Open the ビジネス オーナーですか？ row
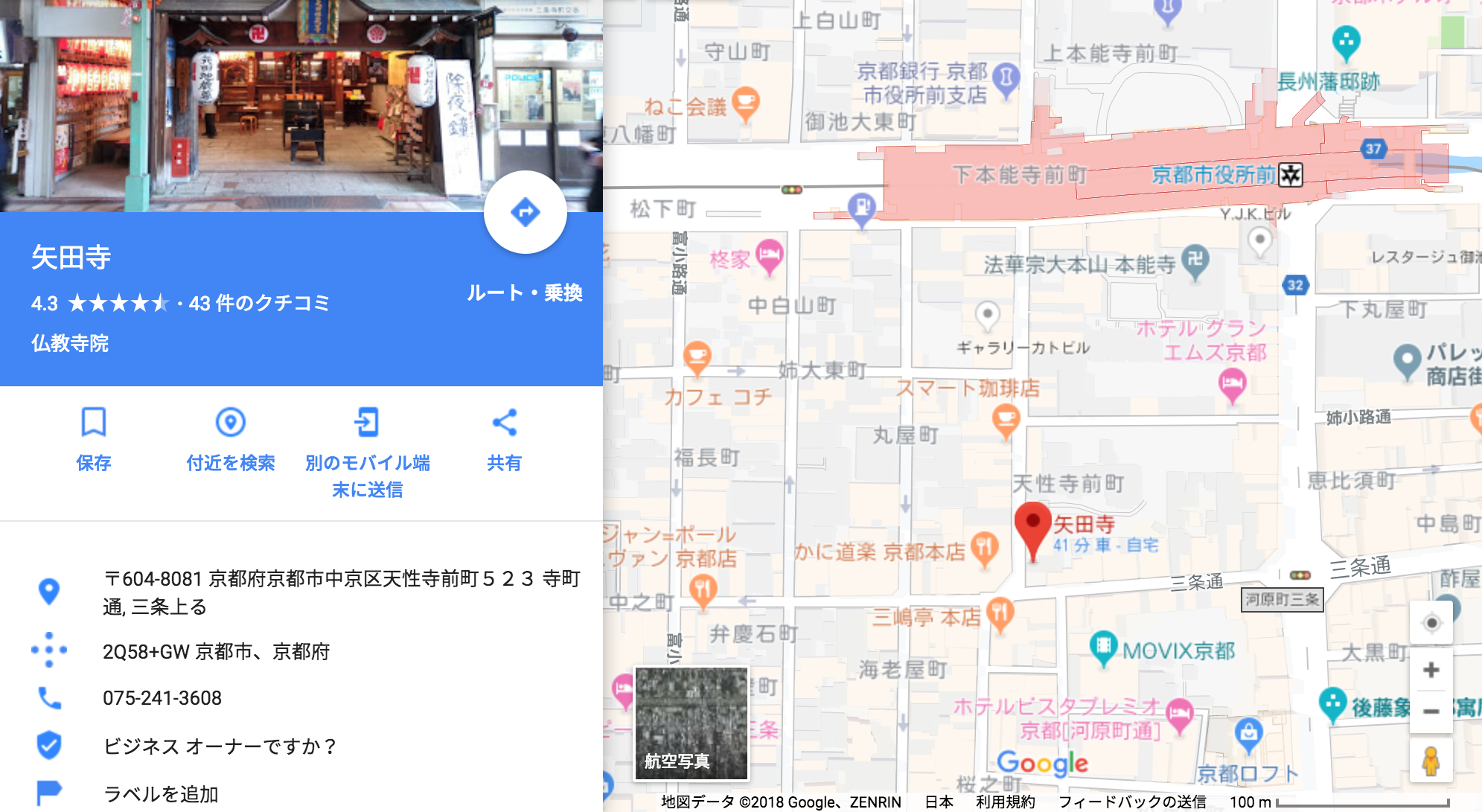 click(x=220, y=746)
